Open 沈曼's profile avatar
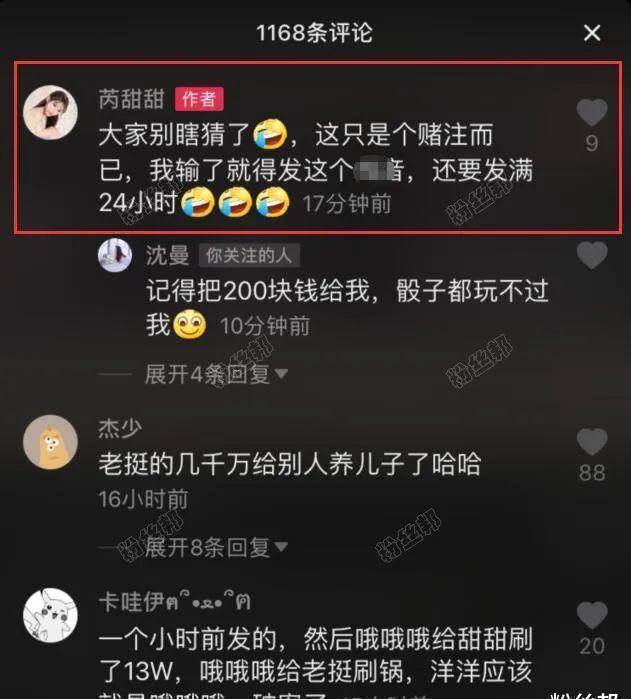 [x=115, y=255]
